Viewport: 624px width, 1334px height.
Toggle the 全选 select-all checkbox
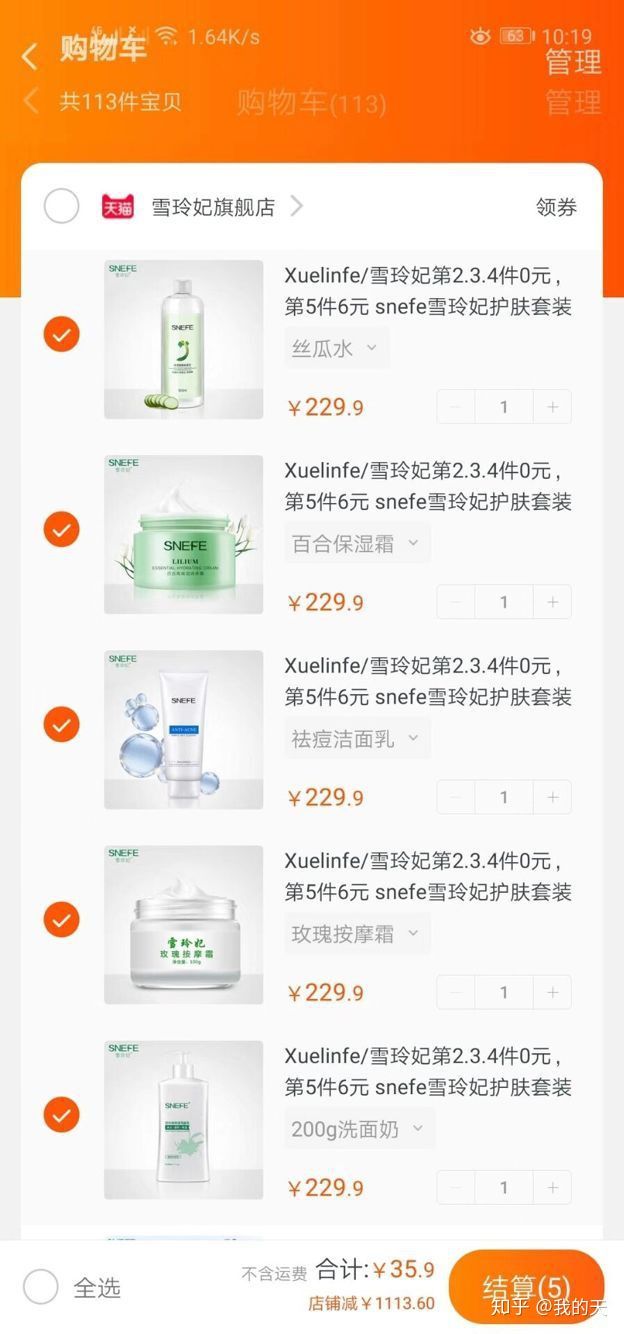point(41,1287)
